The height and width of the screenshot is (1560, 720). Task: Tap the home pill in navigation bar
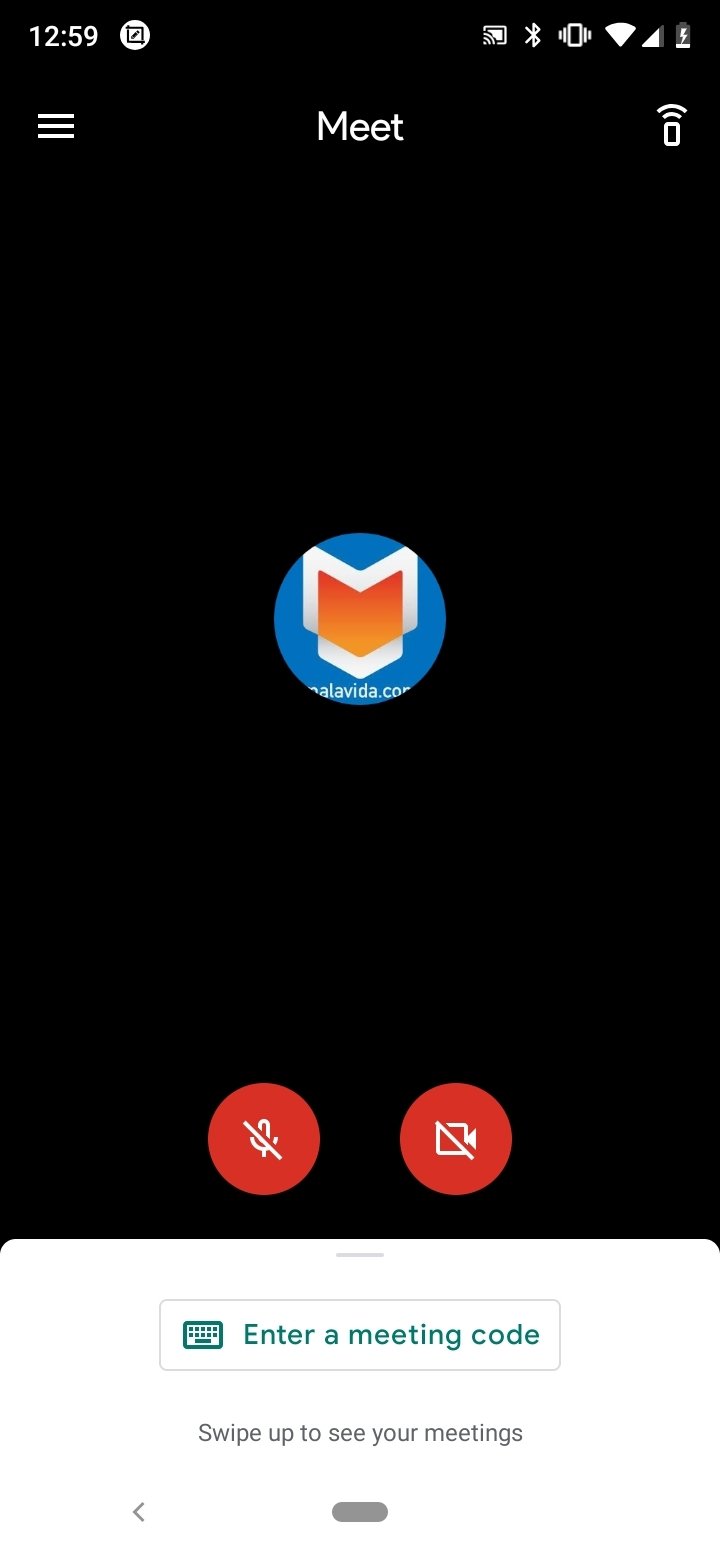[360, 1511]
